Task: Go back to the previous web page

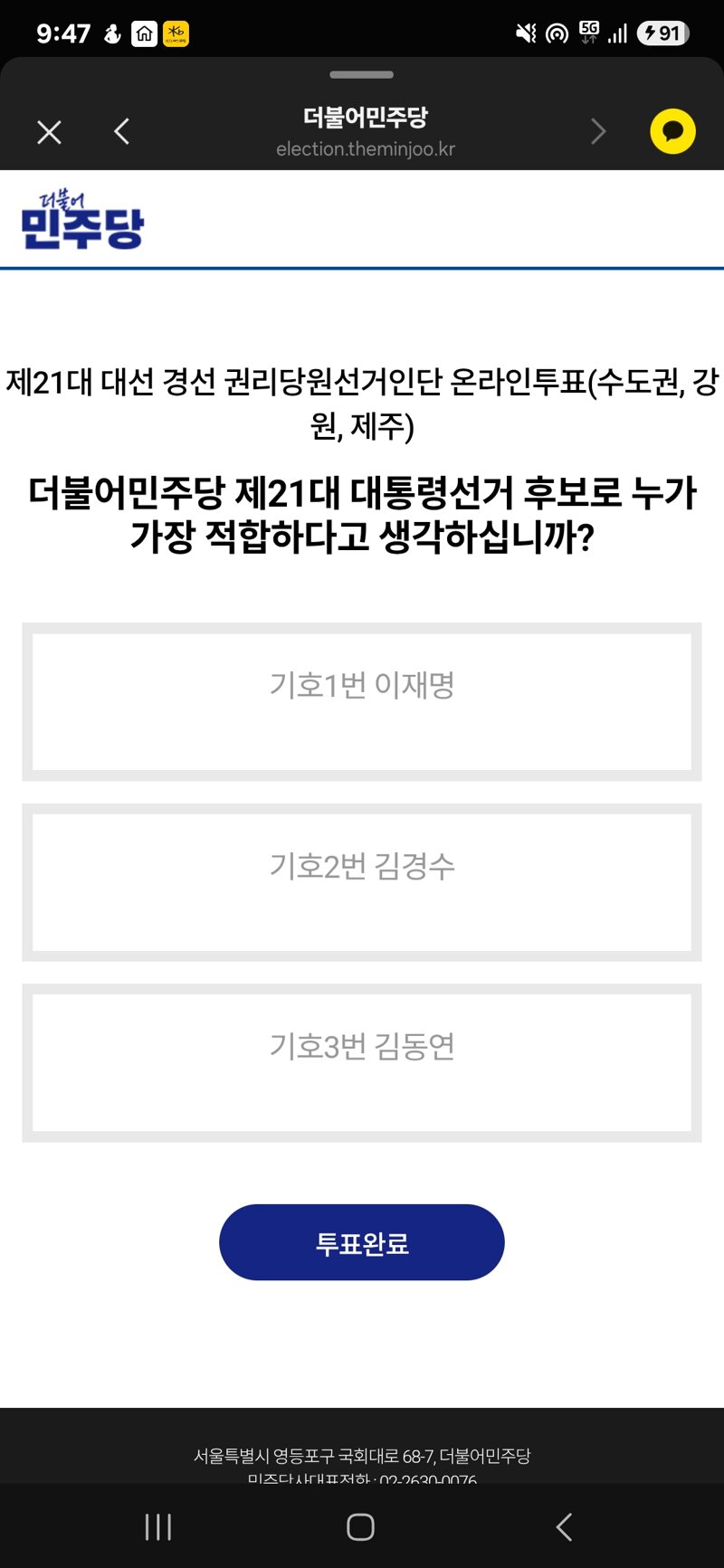Action: click(122, 132)
